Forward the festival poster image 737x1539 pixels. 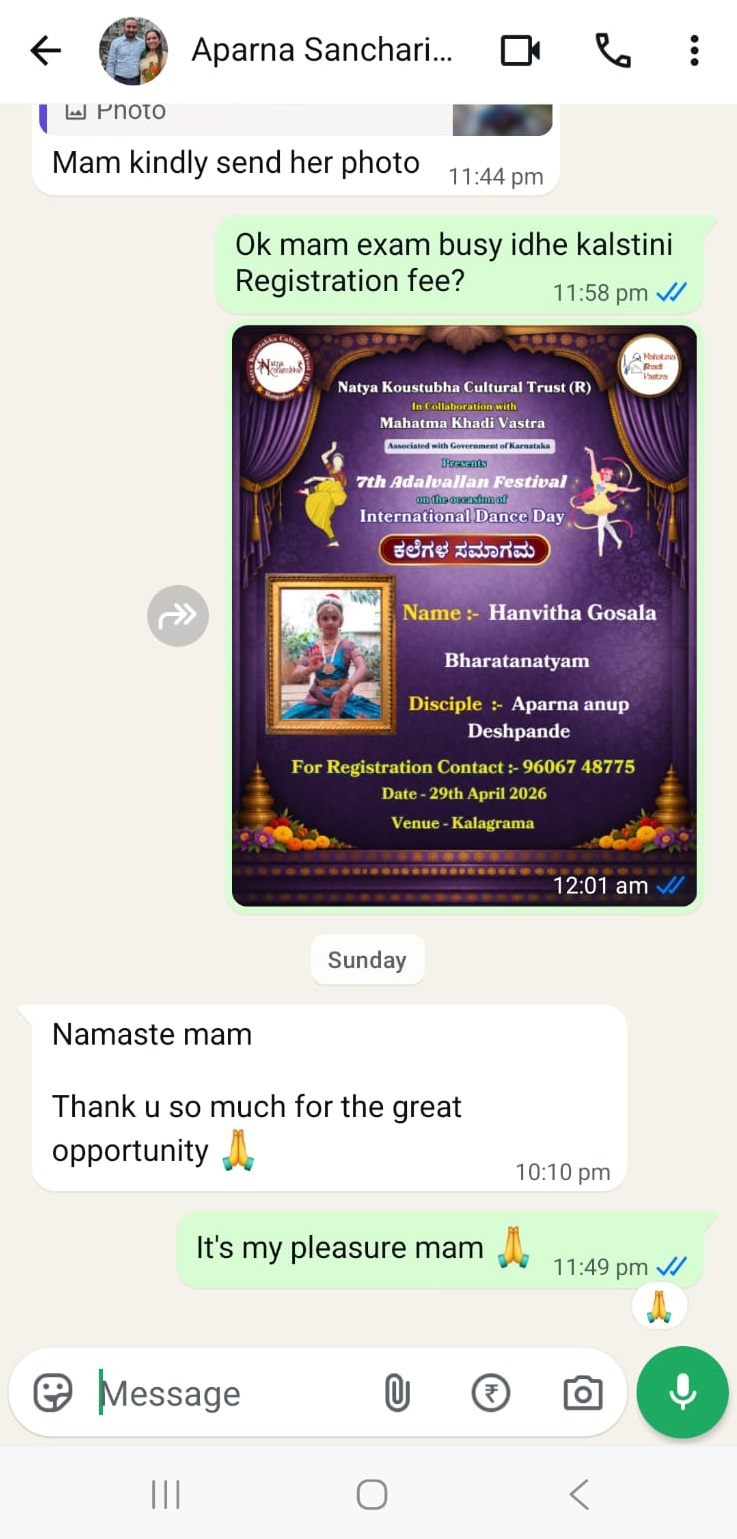[x=178, y=616]
